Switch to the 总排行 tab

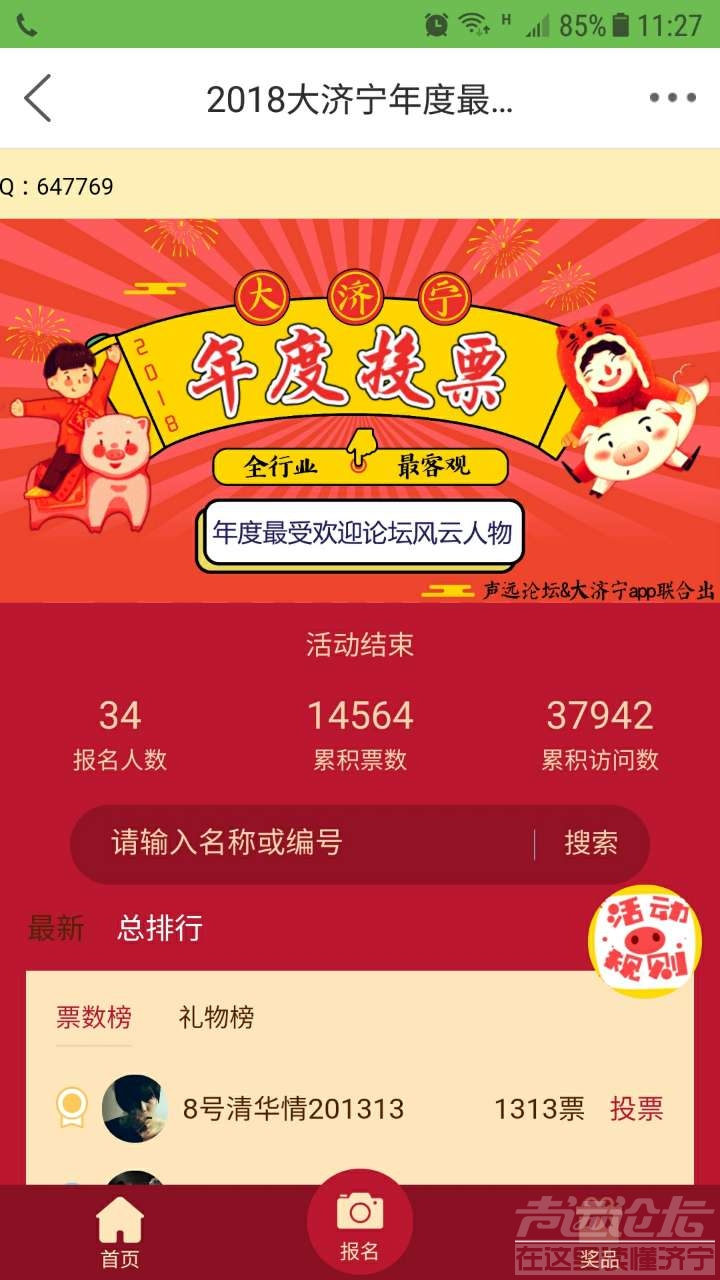(160, 928)
